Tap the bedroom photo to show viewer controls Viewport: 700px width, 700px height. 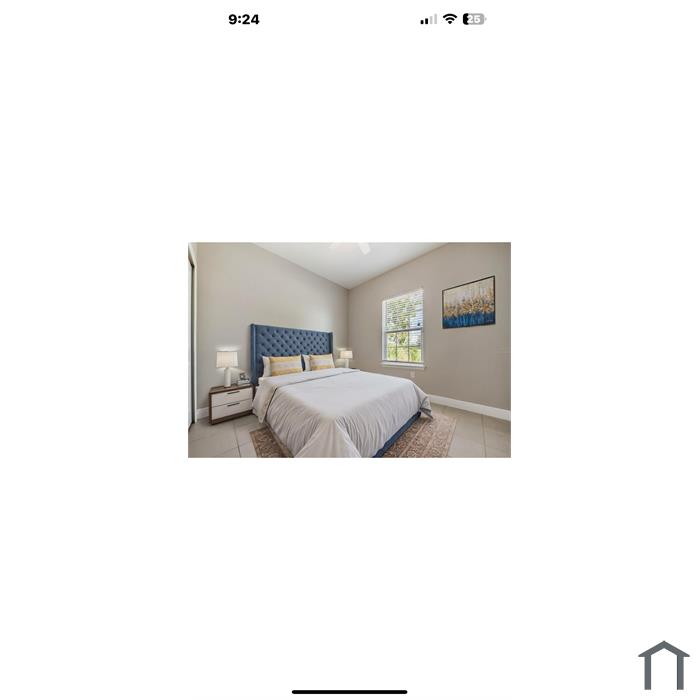point(349,350)
